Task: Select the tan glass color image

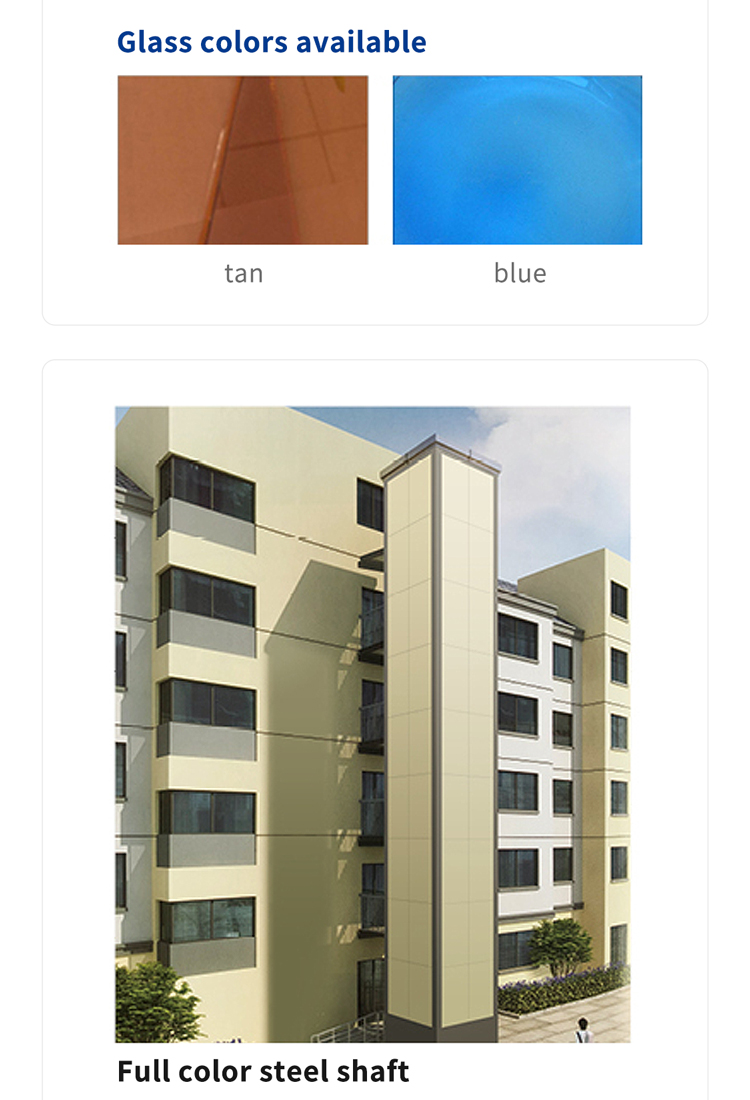Action: click(243, 160)
